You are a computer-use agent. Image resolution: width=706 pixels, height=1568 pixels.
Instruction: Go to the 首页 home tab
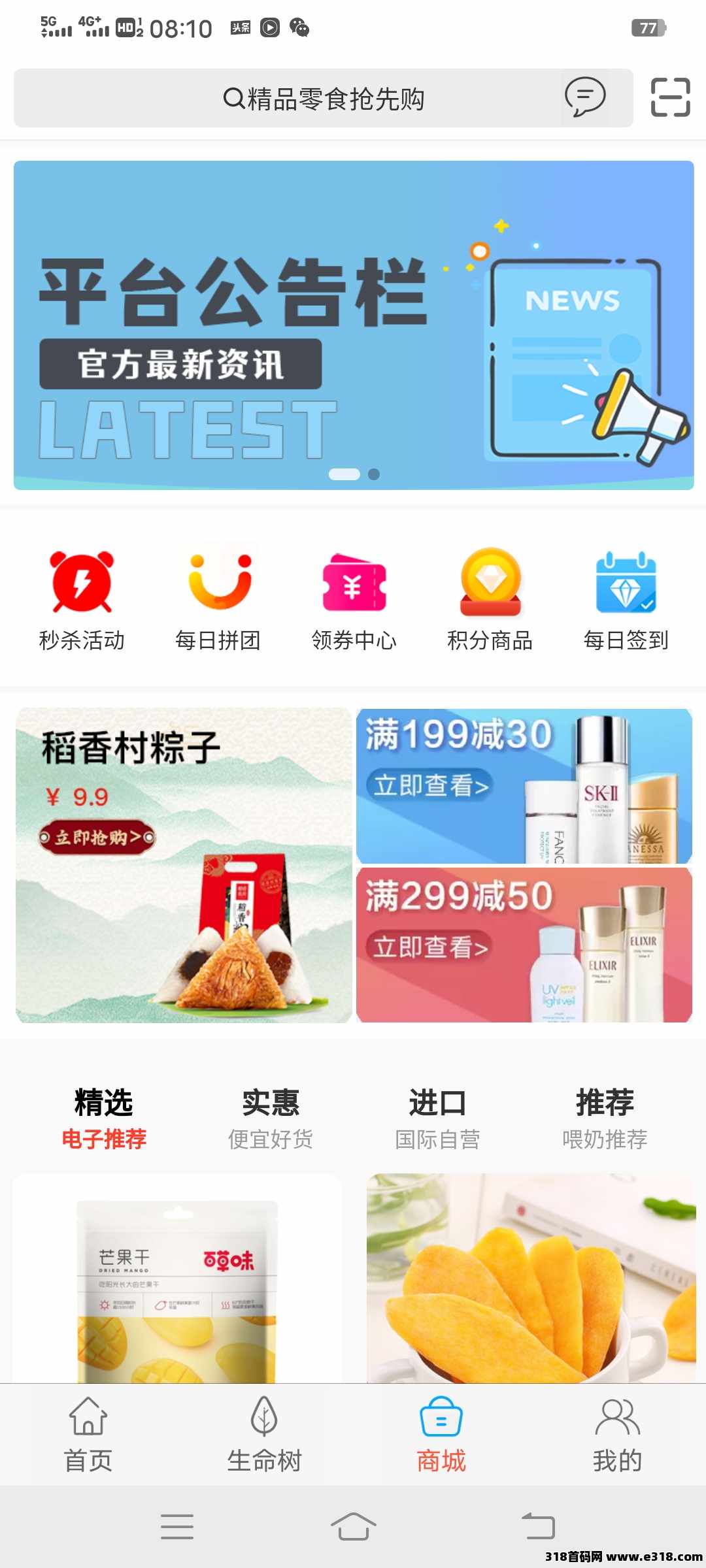click(x=88, y=1435)
